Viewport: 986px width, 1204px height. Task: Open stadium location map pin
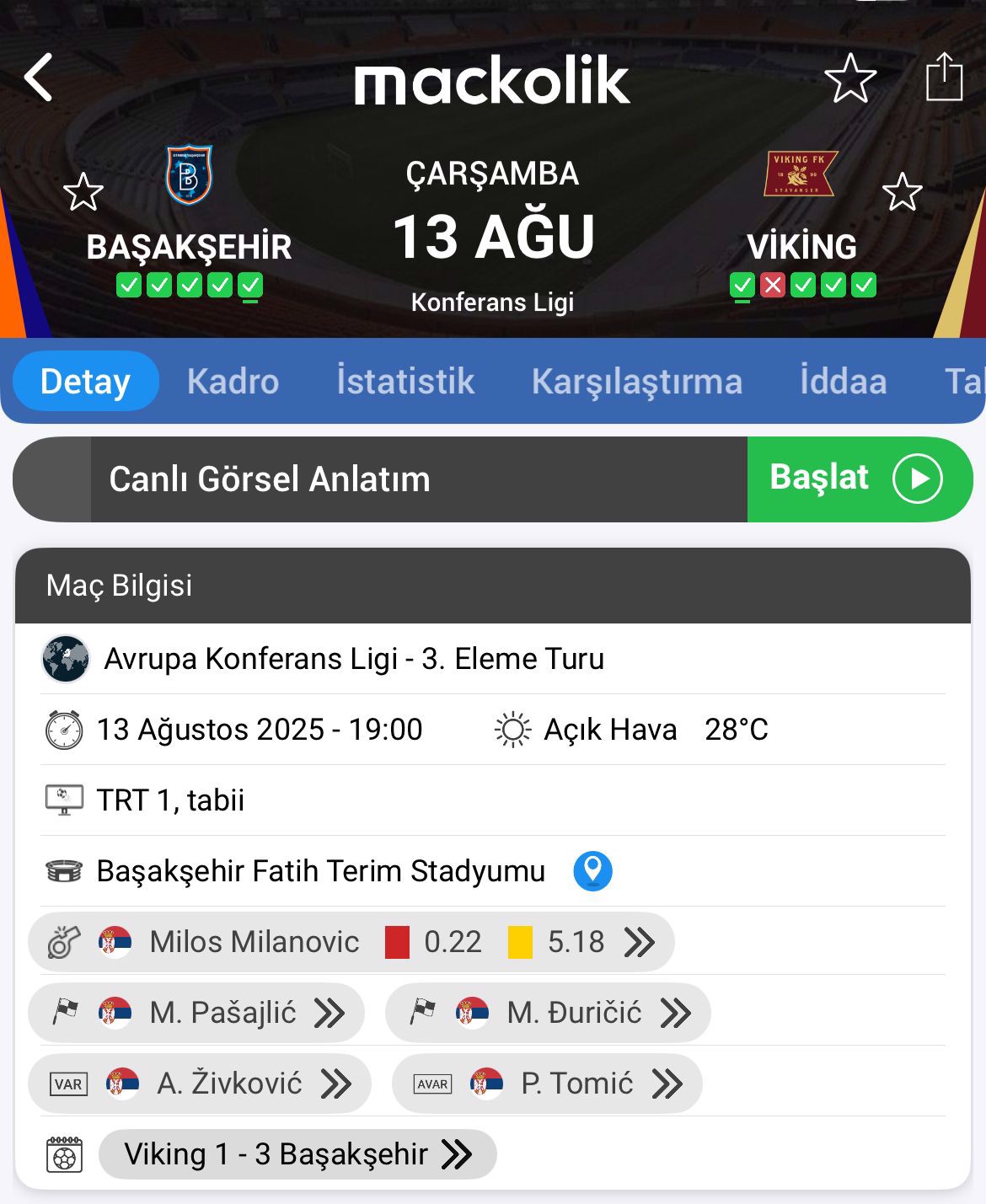592,871
